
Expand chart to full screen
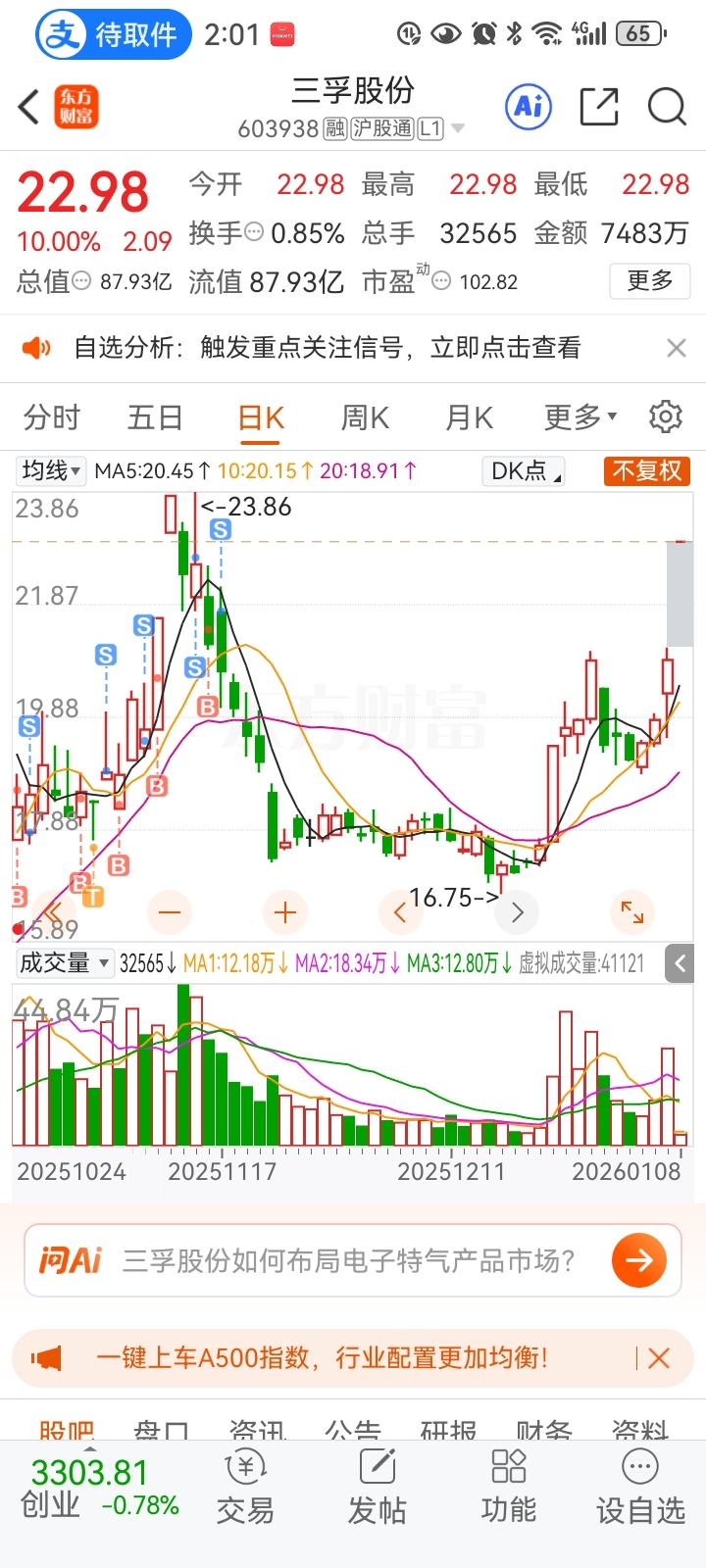coord(632,913)
